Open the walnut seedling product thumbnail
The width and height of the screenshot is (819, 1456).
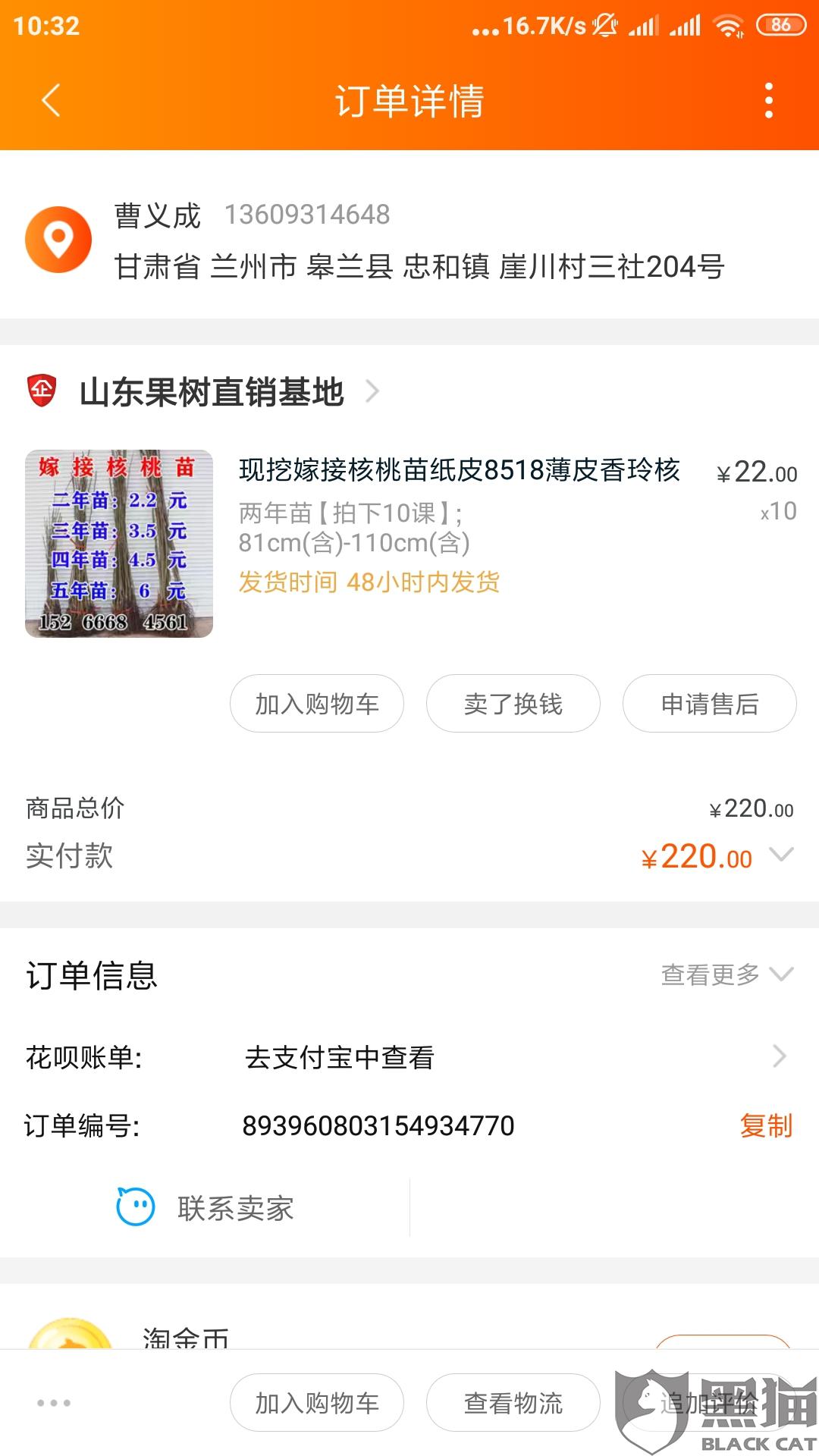coord(119,544)
